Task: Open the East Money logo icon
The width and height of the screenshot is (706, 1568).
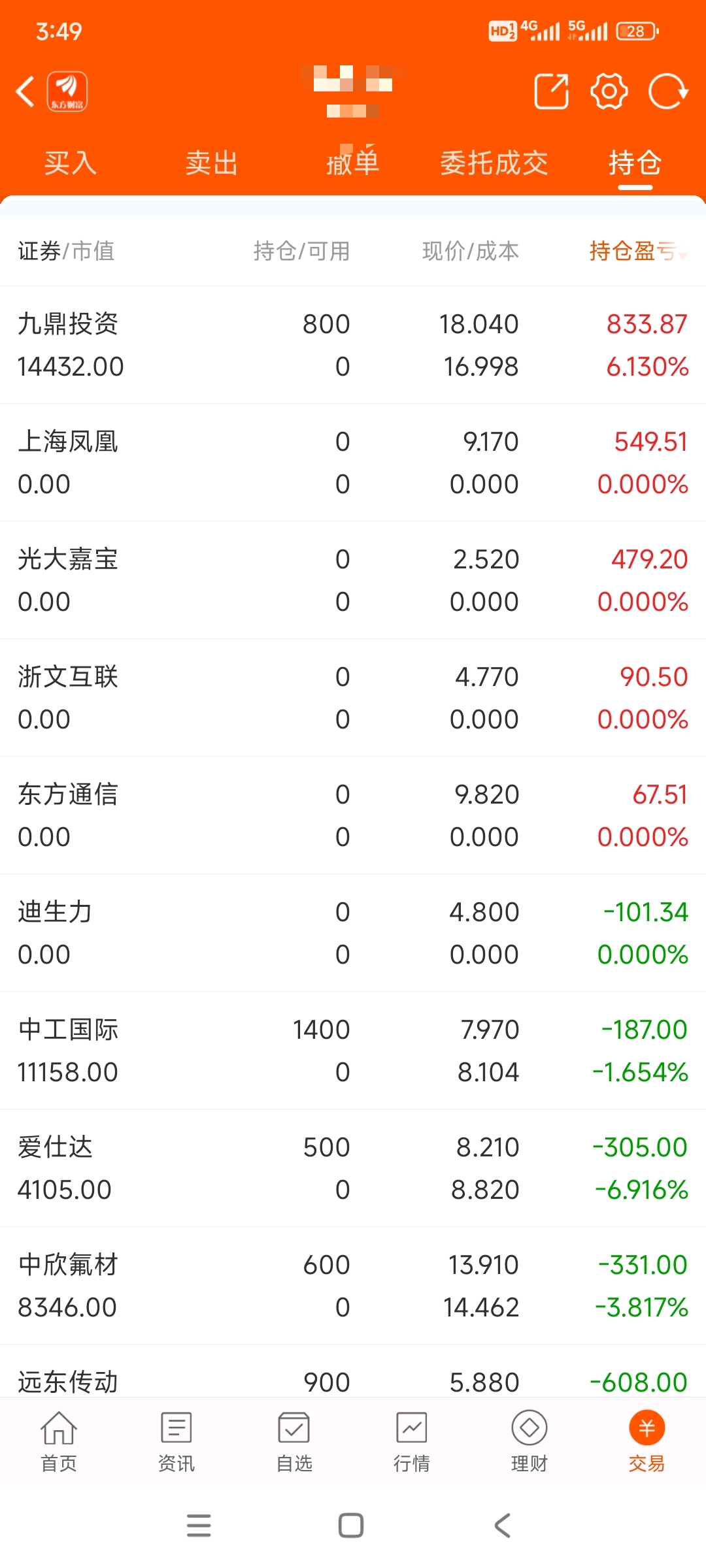Action: pyautogui.click(x=67, y=90)
